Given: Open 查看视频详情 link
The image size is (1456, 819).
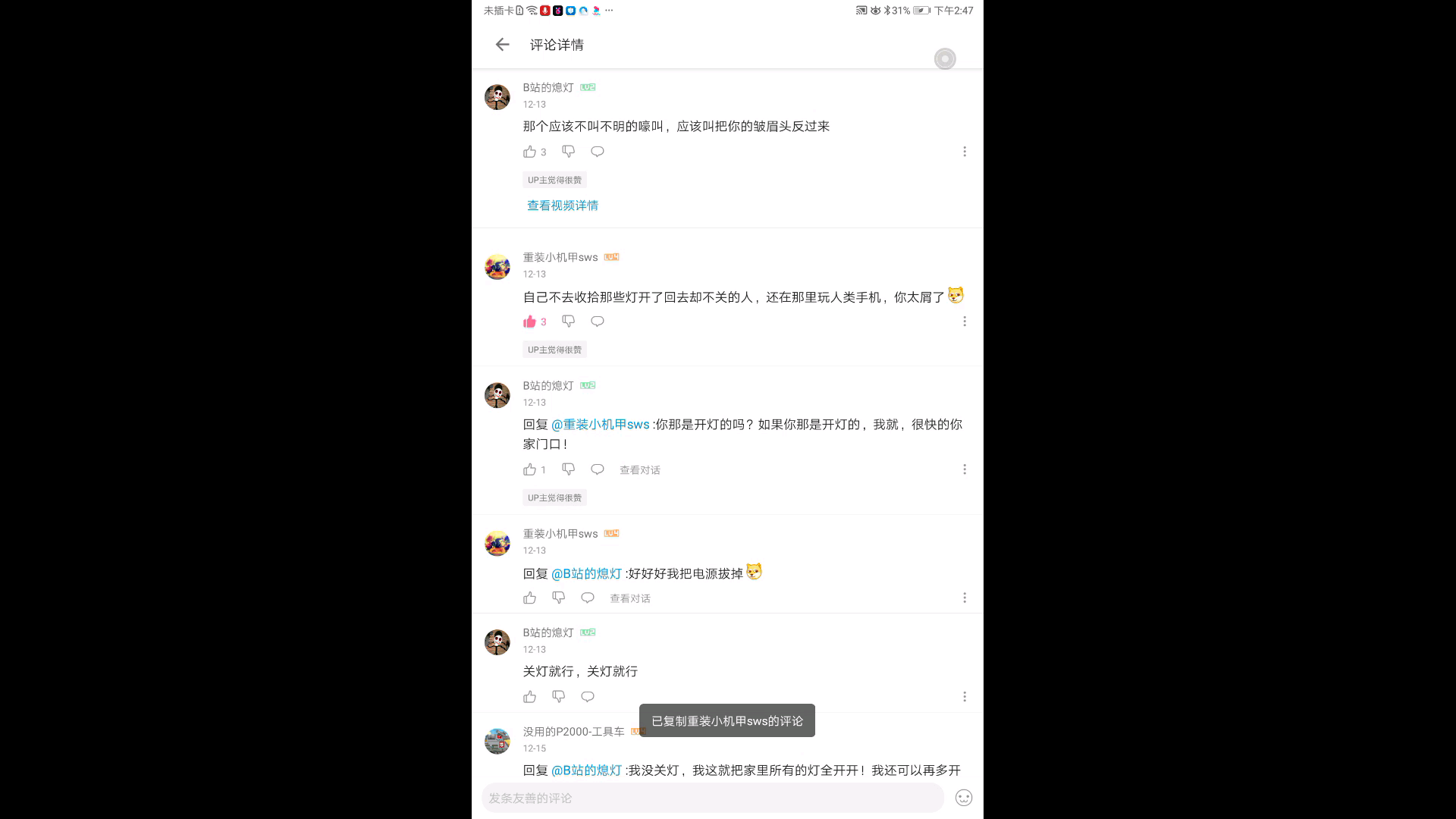Looking at the screenshot, I should tap(562, 206).
